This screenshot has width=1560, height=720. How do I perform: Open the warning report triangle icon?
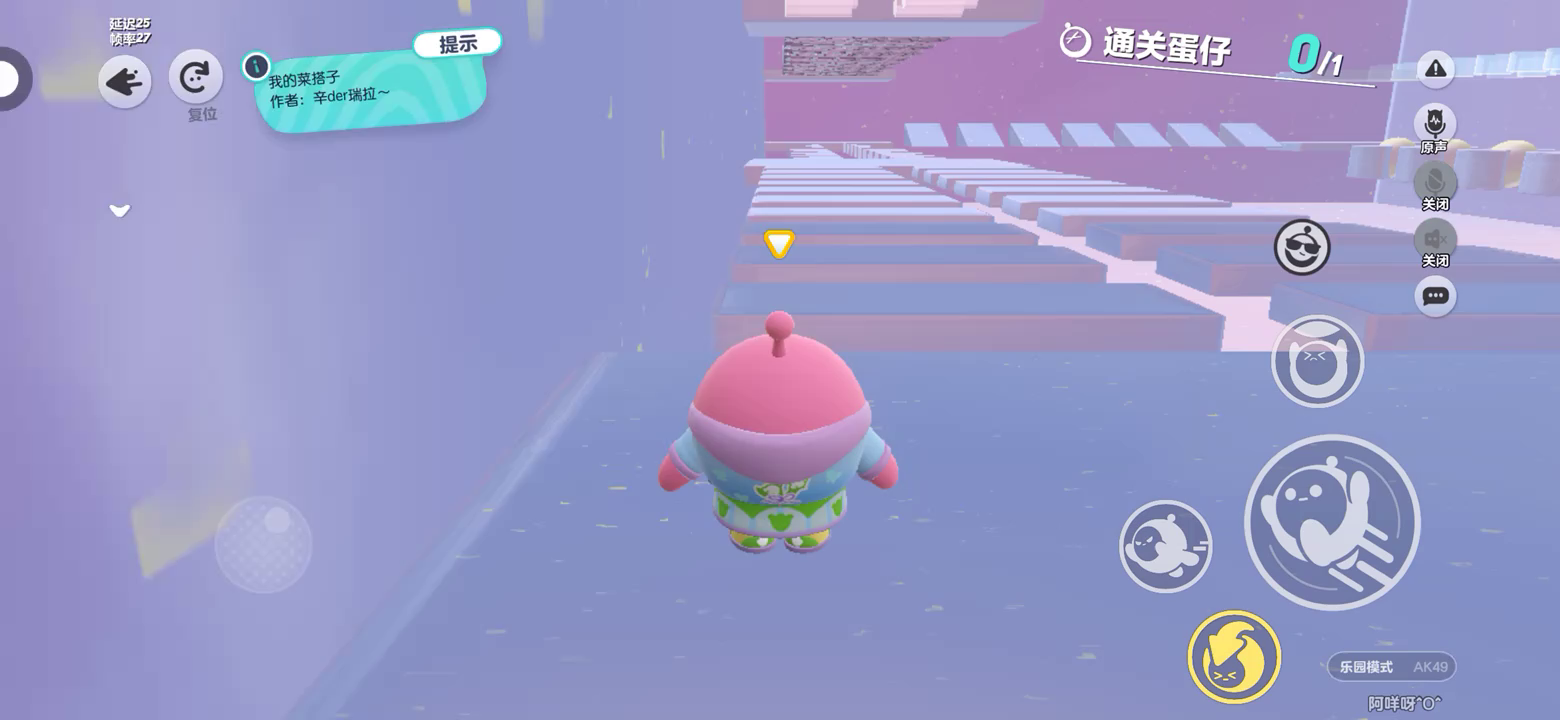click(1436, 69)
